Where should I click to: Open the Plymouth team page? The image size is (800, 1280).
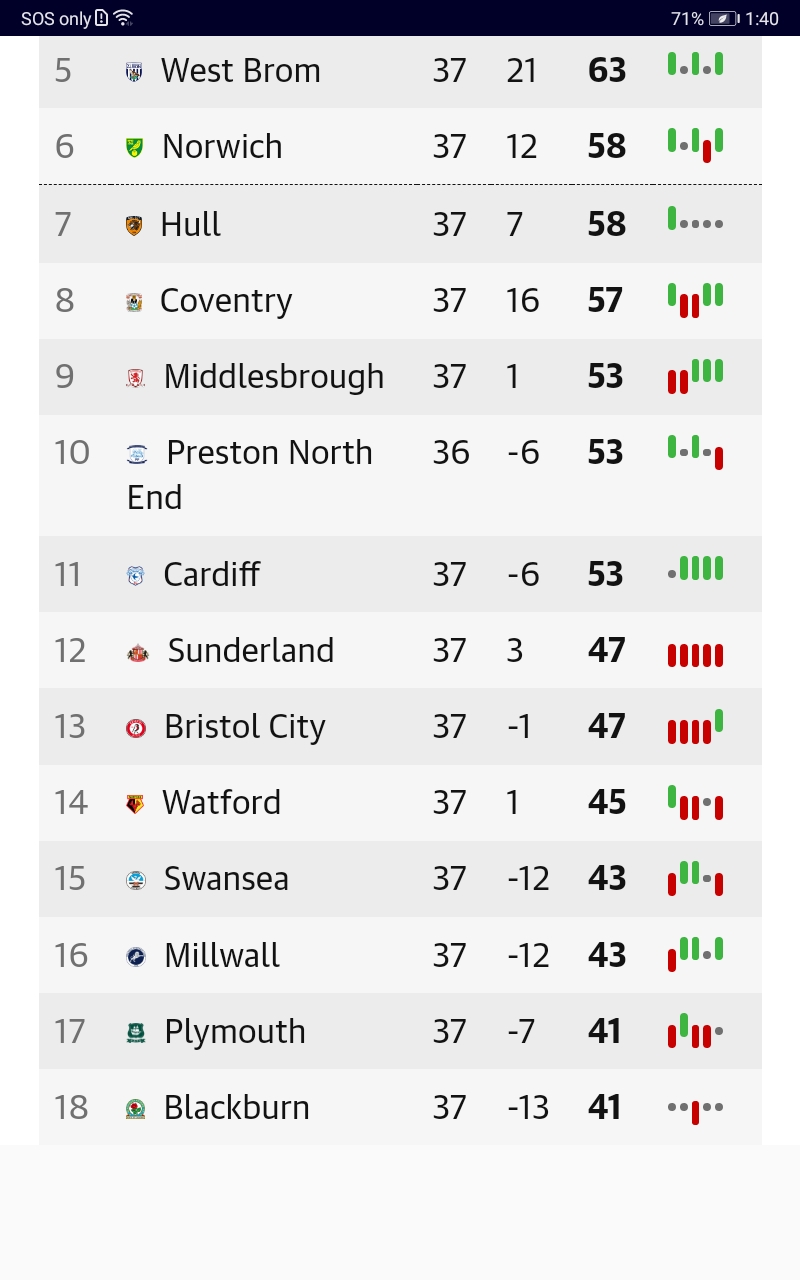pyautogui.click(x=235, y=1032)
